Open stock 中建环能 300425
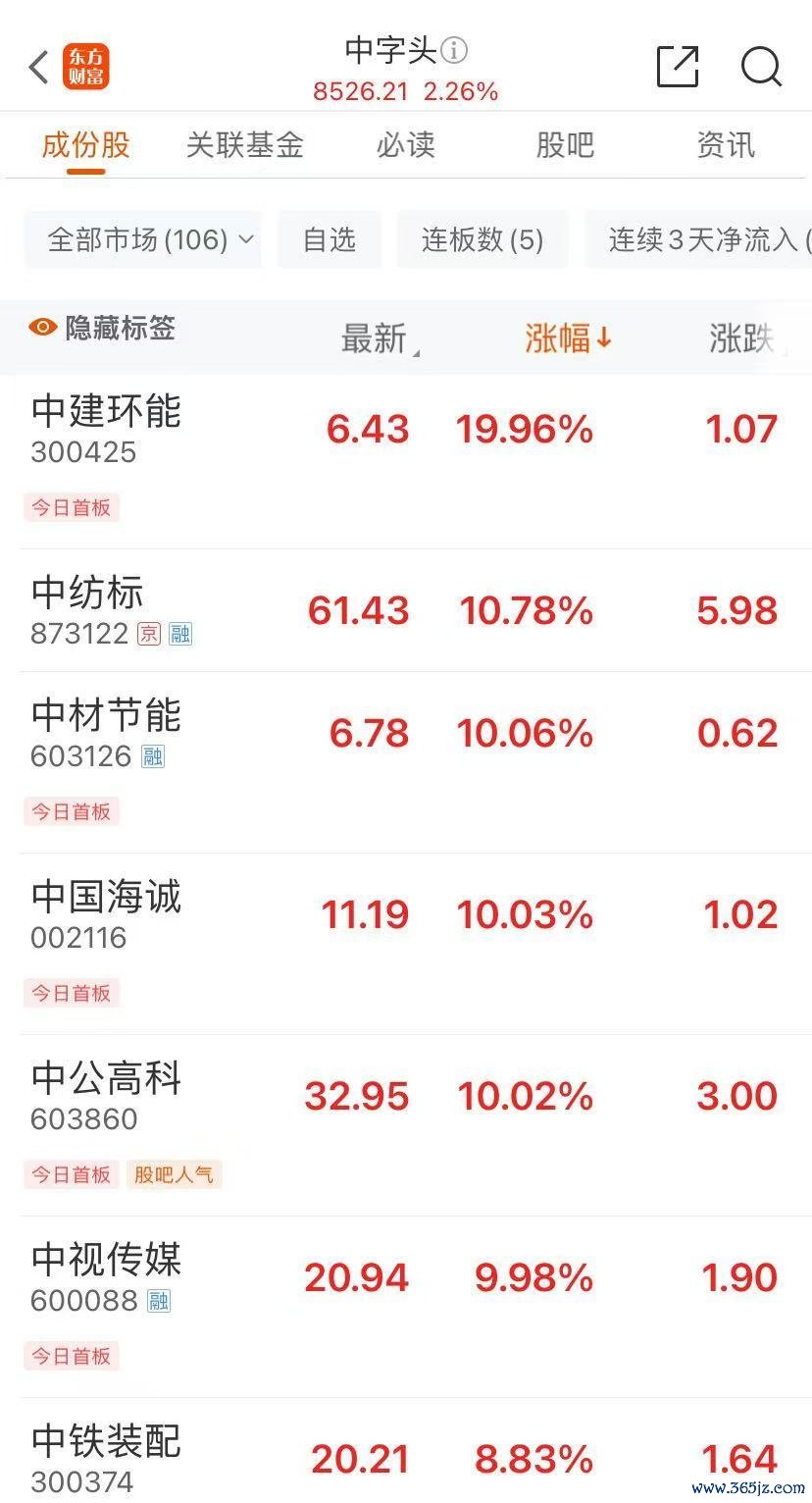Viewport: 812px width, 1503px height. (x=406, y=462)
